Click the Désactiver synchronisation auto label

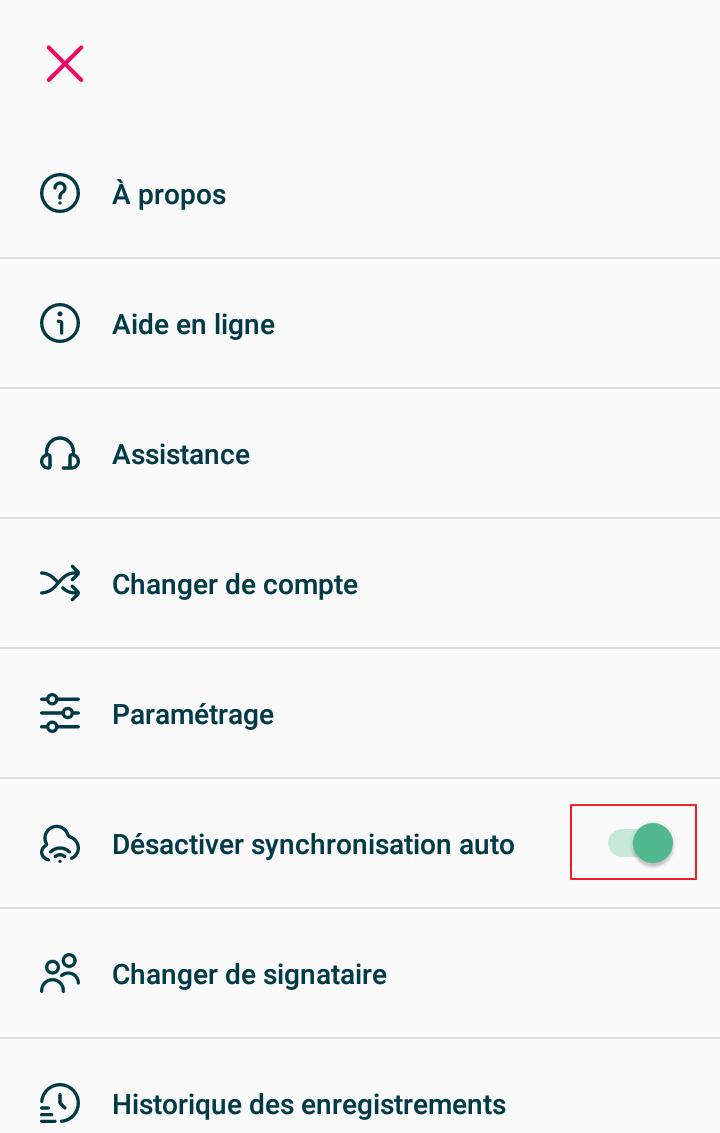313,843
